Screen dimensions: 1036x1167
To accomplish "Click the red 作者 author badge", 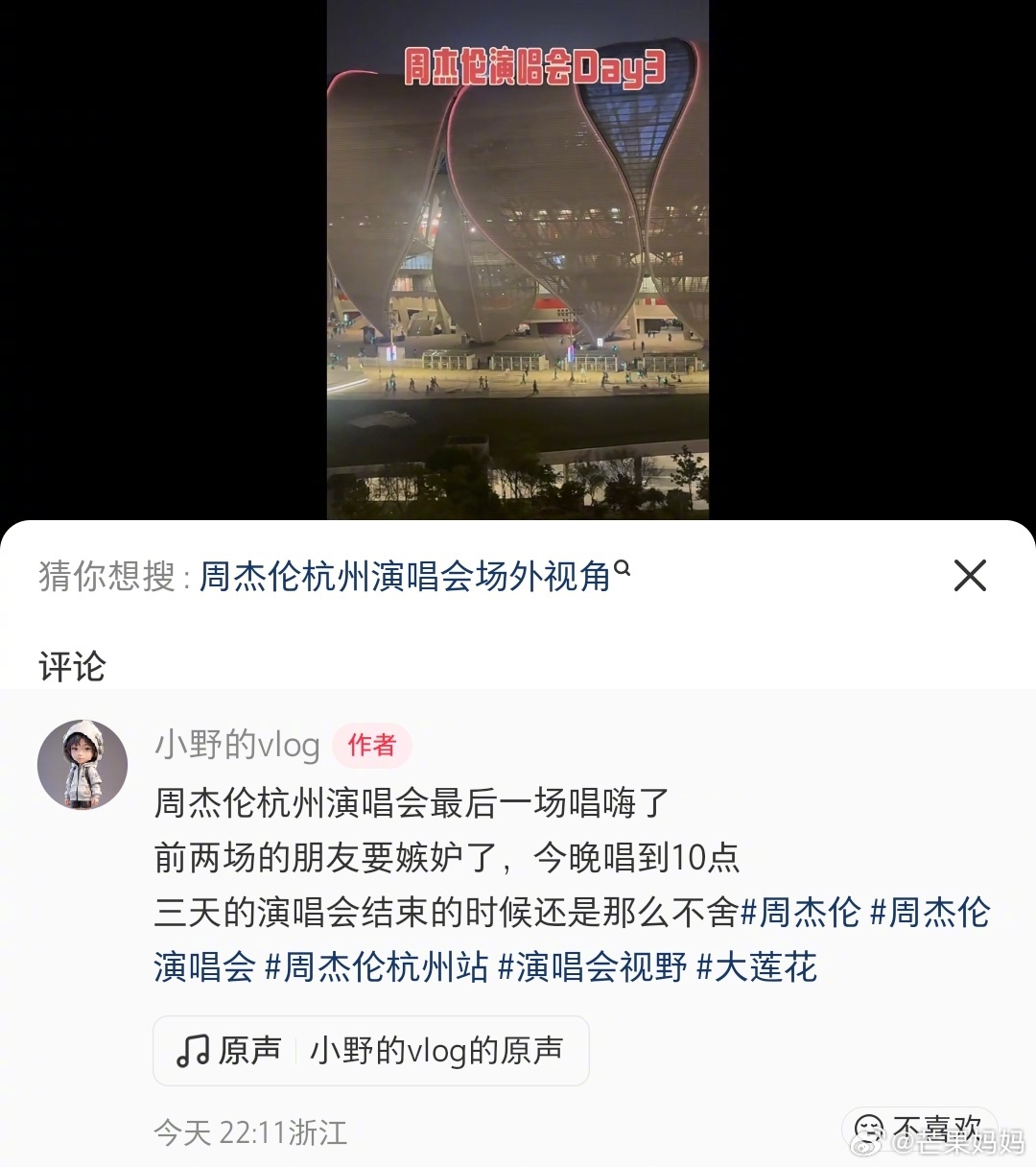I will click(x=372, y=745).
